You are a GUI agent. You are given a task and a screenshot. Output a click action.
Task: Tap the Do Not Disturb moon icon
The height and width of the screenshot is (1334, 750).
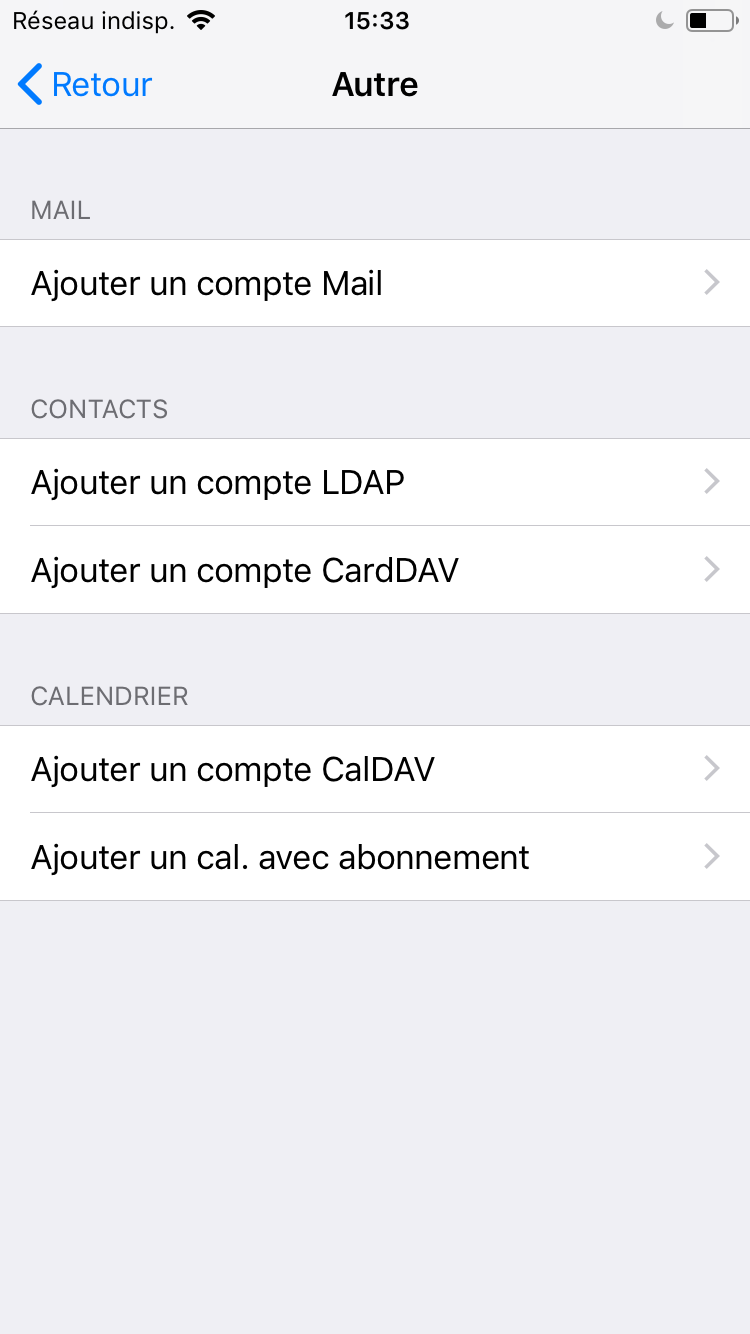(664, 18)
